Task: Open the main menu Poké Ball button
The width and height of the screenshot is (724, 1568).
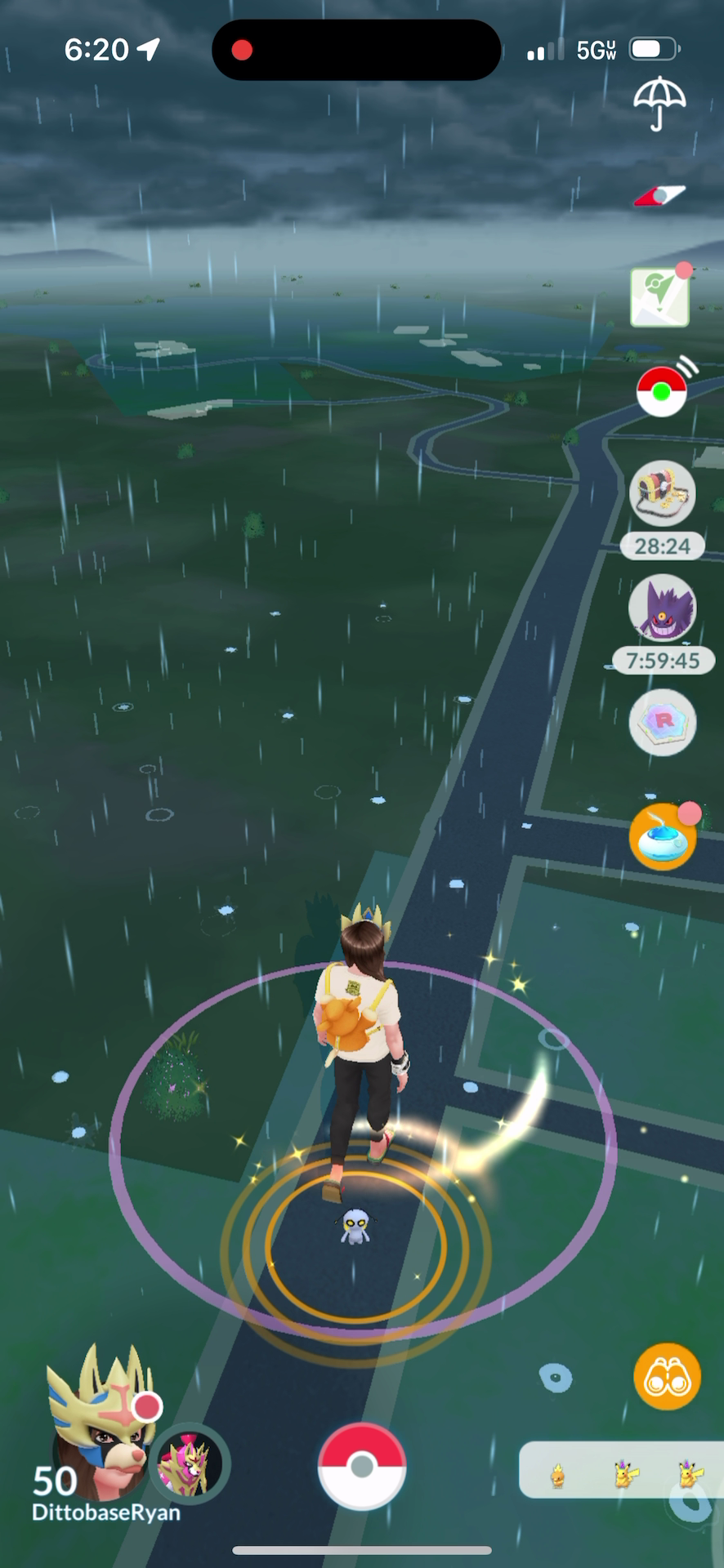Action: coord(362,1467)
